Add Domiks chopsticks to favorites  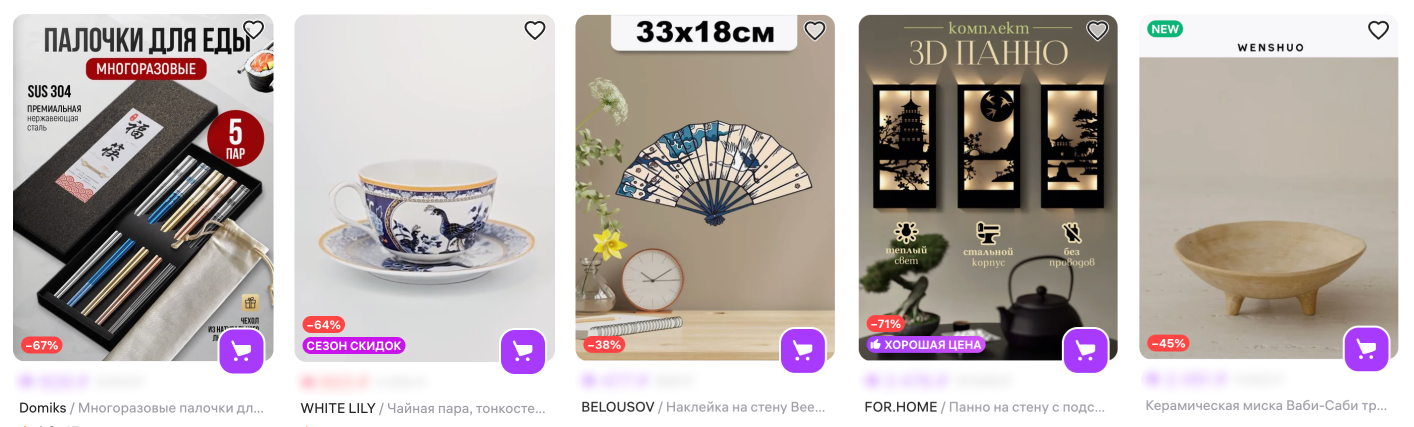pos(253,30)
